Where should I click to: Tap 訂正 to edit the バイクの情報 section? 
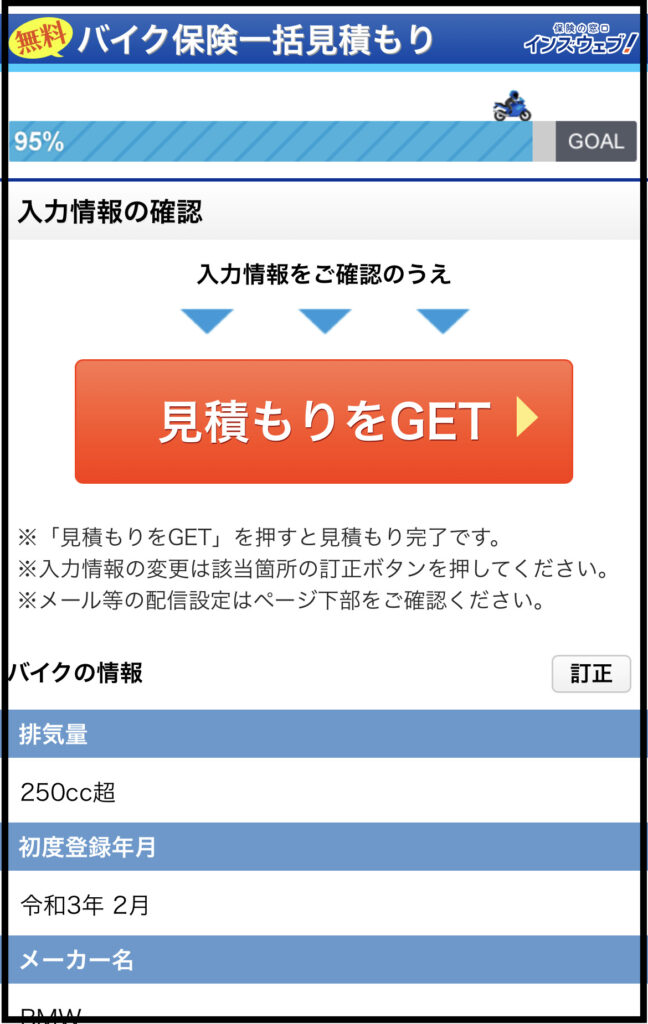(x=590, y=674)
